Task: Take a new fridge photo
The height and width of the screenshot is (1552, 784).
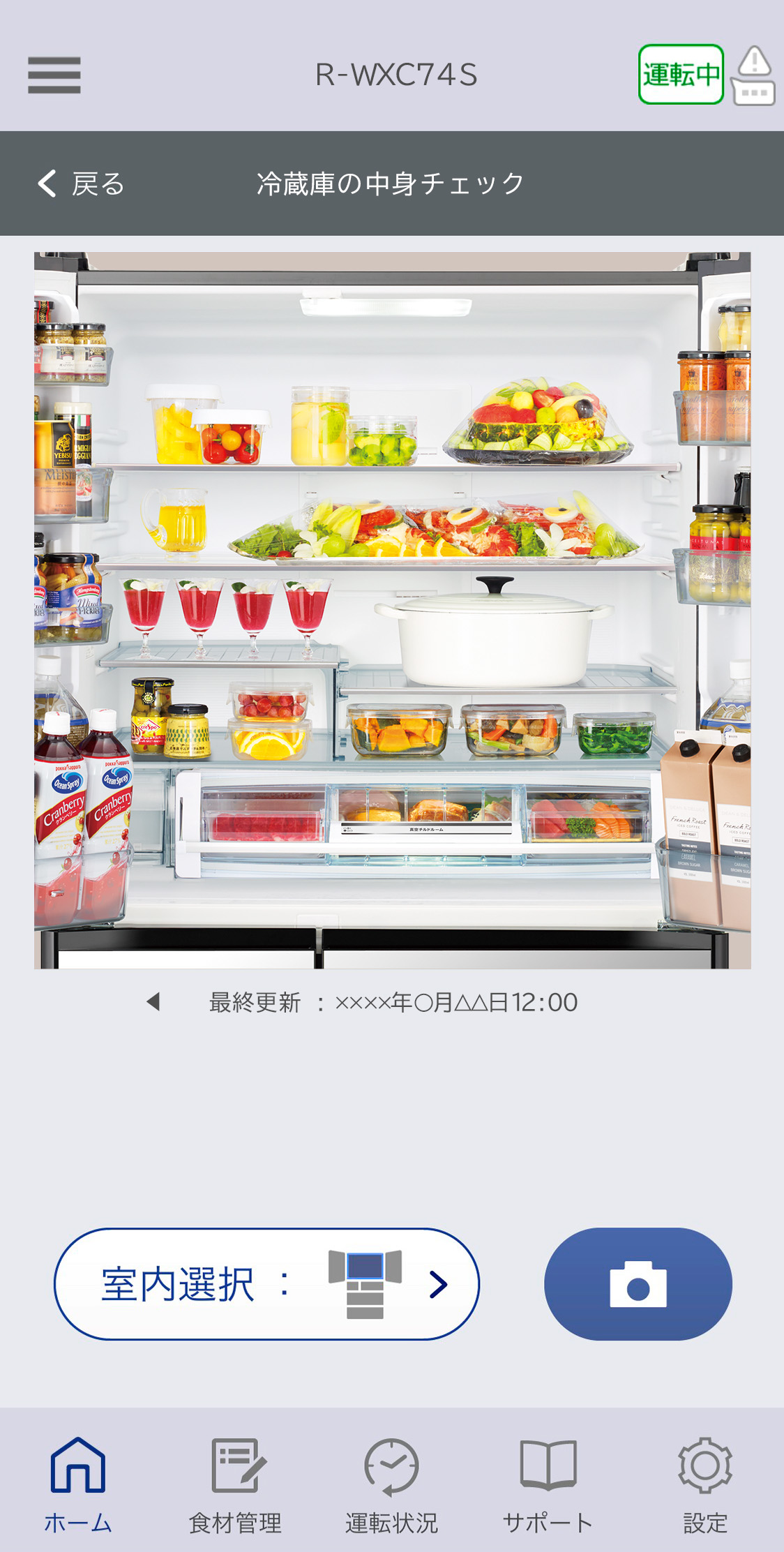Action: pos(638,1284)
